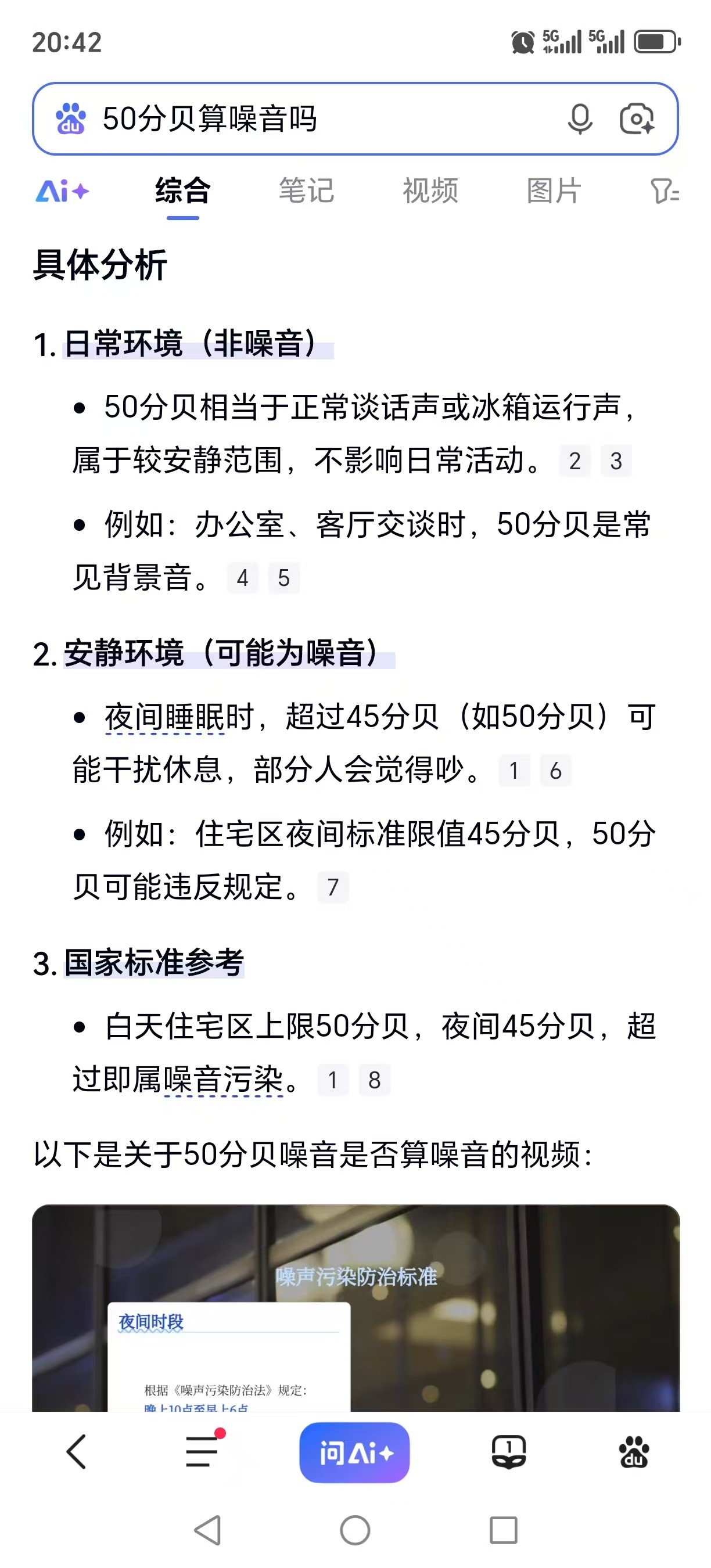Tap the 问Ai+ button
711x1568 pixels.
pos(354,1452)
